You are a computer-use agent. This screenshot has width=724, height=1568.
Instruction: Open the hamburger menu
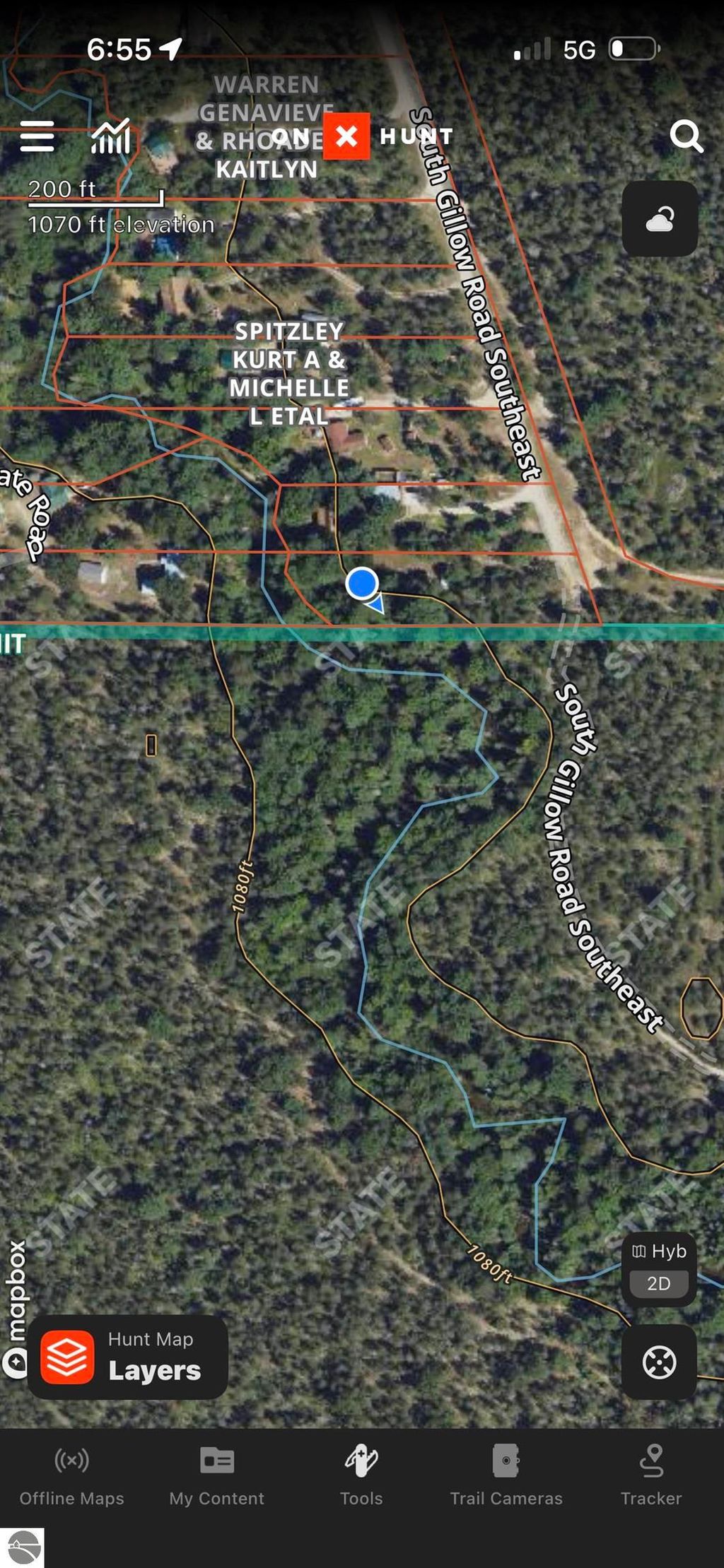pyautogui.click(x=37, y=136)
